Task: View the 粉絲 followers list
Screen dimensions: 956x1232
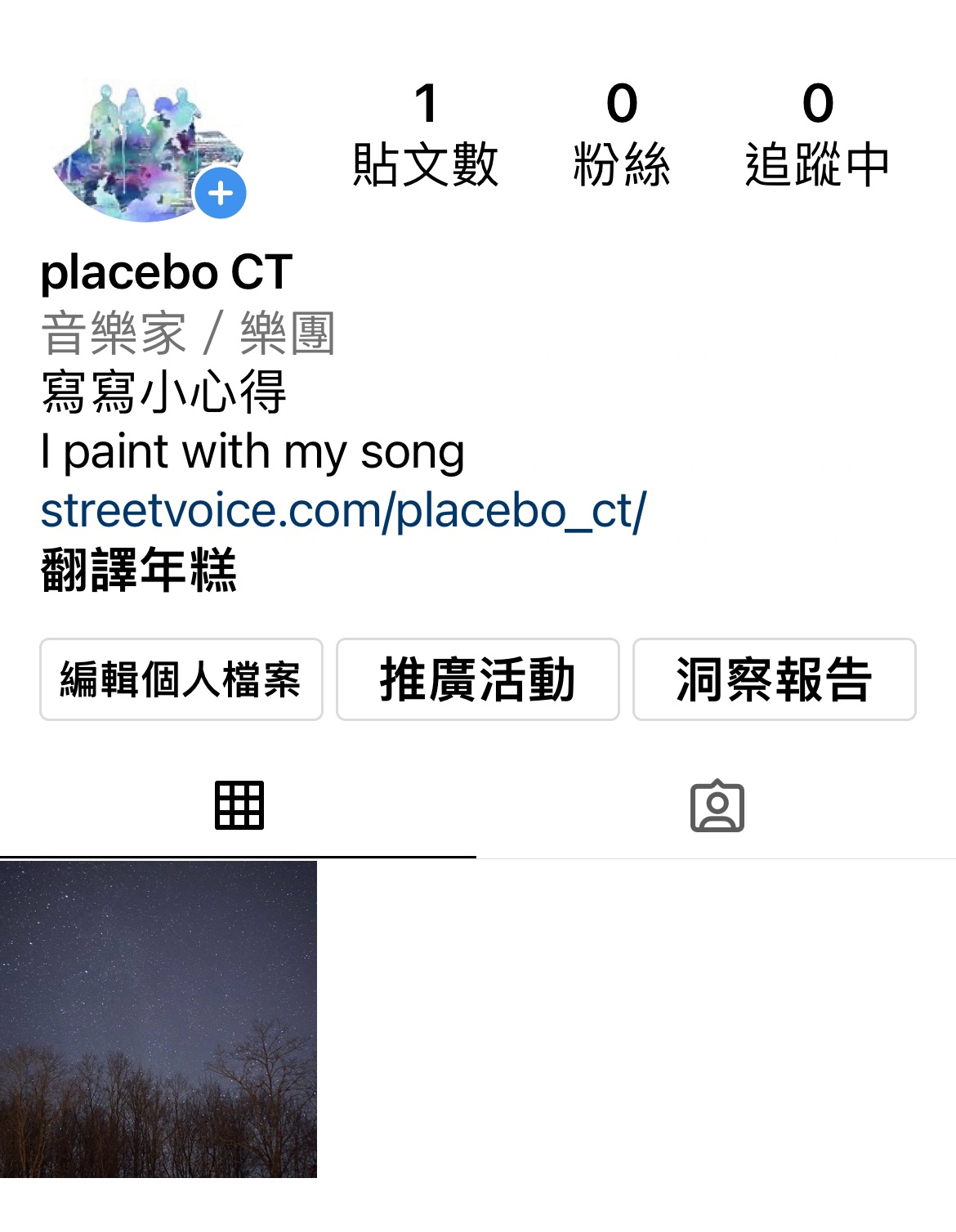Action: point(622,135)
